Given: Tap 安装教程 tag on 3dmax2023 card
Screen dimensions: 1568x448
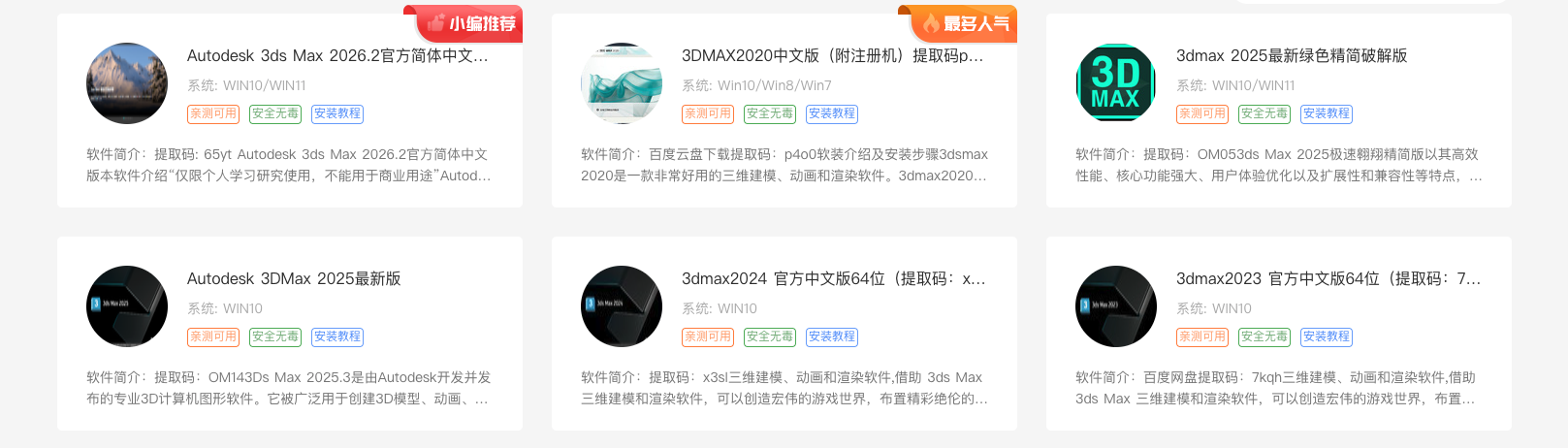Looking at the screenshot, I should click(1327, 336).
